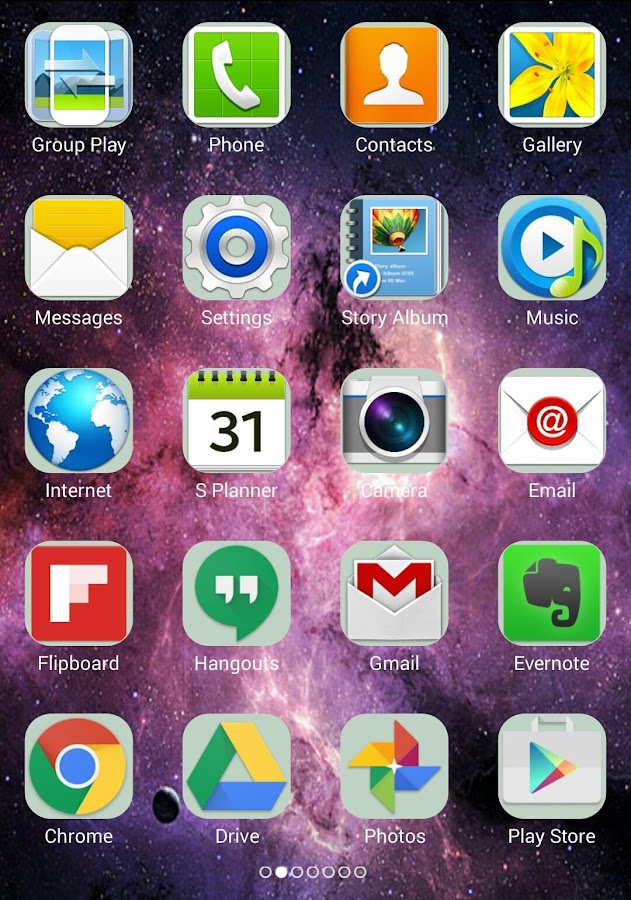Open Google Drive
This screenshot has height=900, width=631.
[x=236, y=766]
